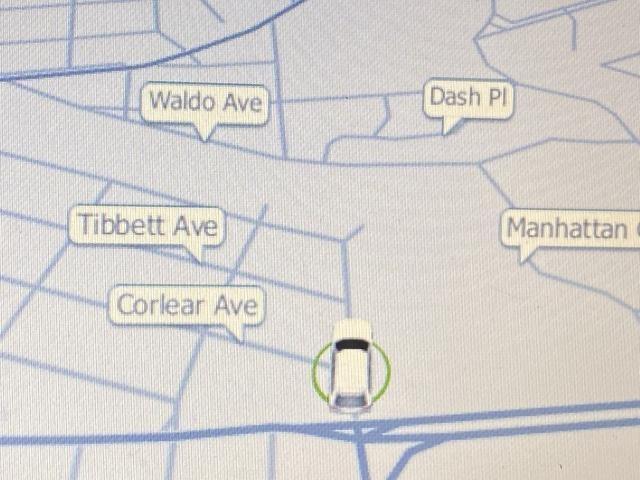Select the Waldo Ave street callout
This screenshot has width=640, height=480.
point(206,103)
